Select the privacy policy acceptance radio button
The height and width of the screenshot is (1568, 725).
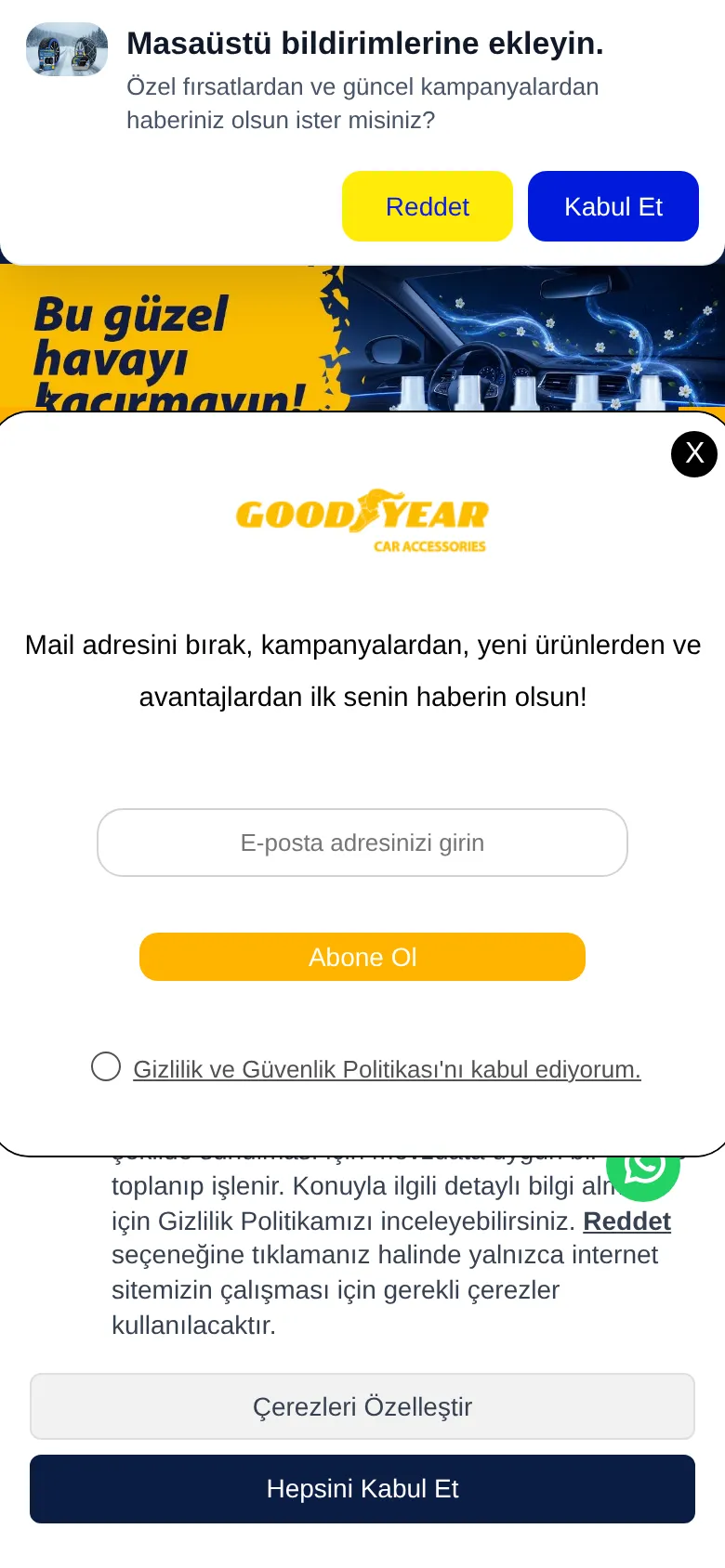pyautogui.click(x=106, y=1066)
